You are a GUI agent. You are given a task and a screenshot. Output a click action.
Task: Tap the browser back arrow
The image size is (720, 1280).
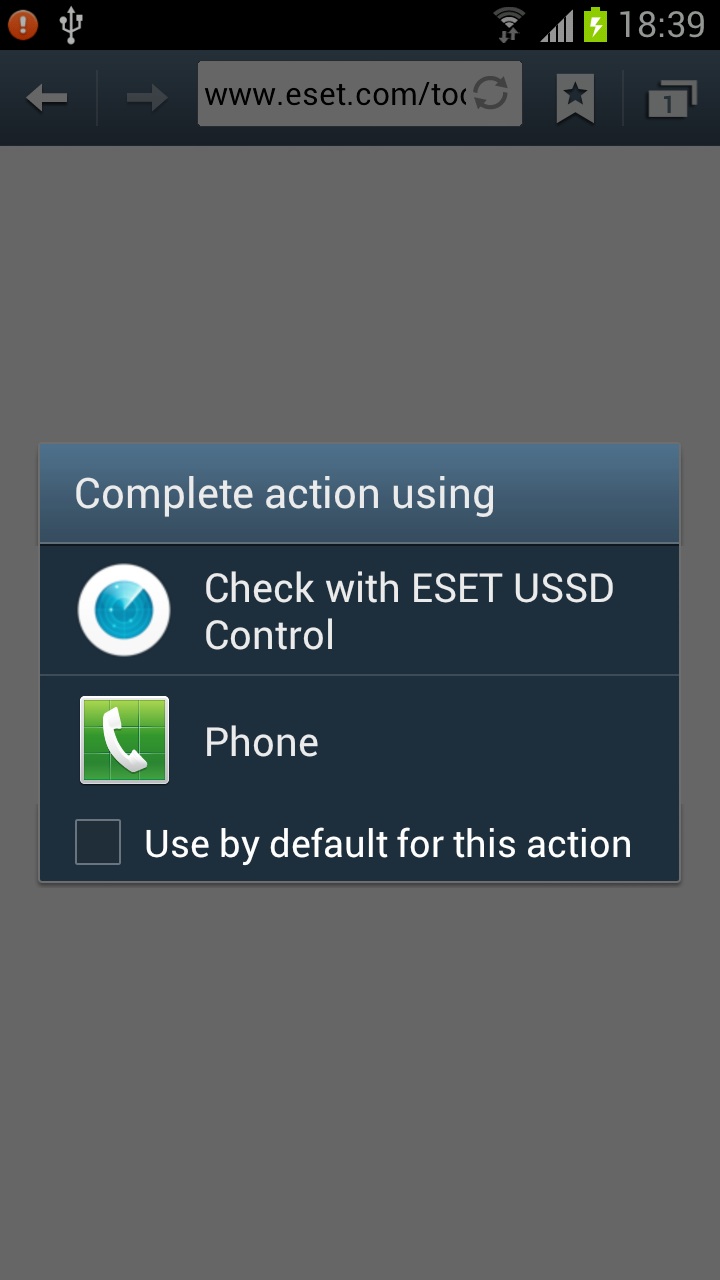tap(47, 97)
